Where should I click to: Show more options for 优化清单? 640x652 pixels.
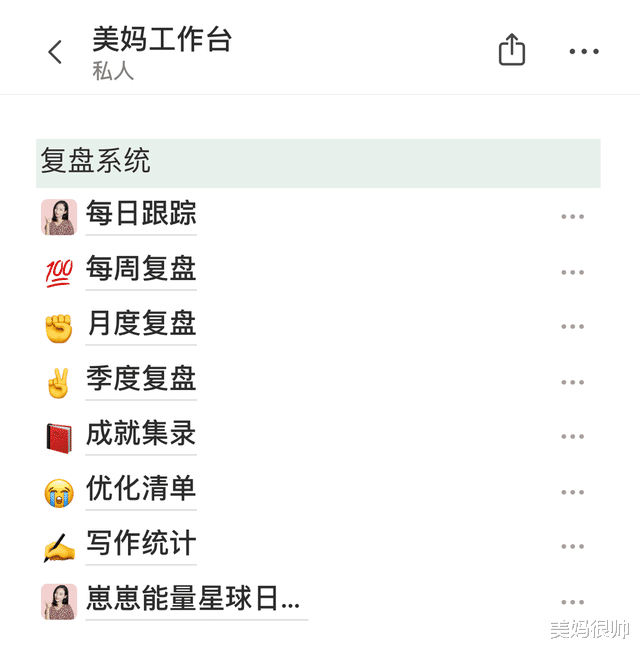click(572, 492)
